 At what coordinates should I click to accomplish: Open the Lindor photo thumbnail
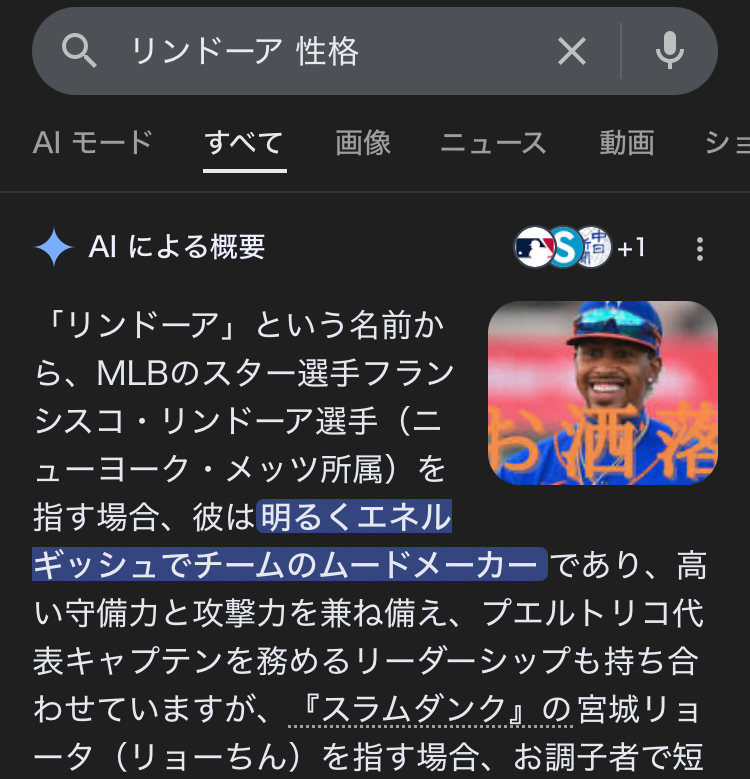602,393
